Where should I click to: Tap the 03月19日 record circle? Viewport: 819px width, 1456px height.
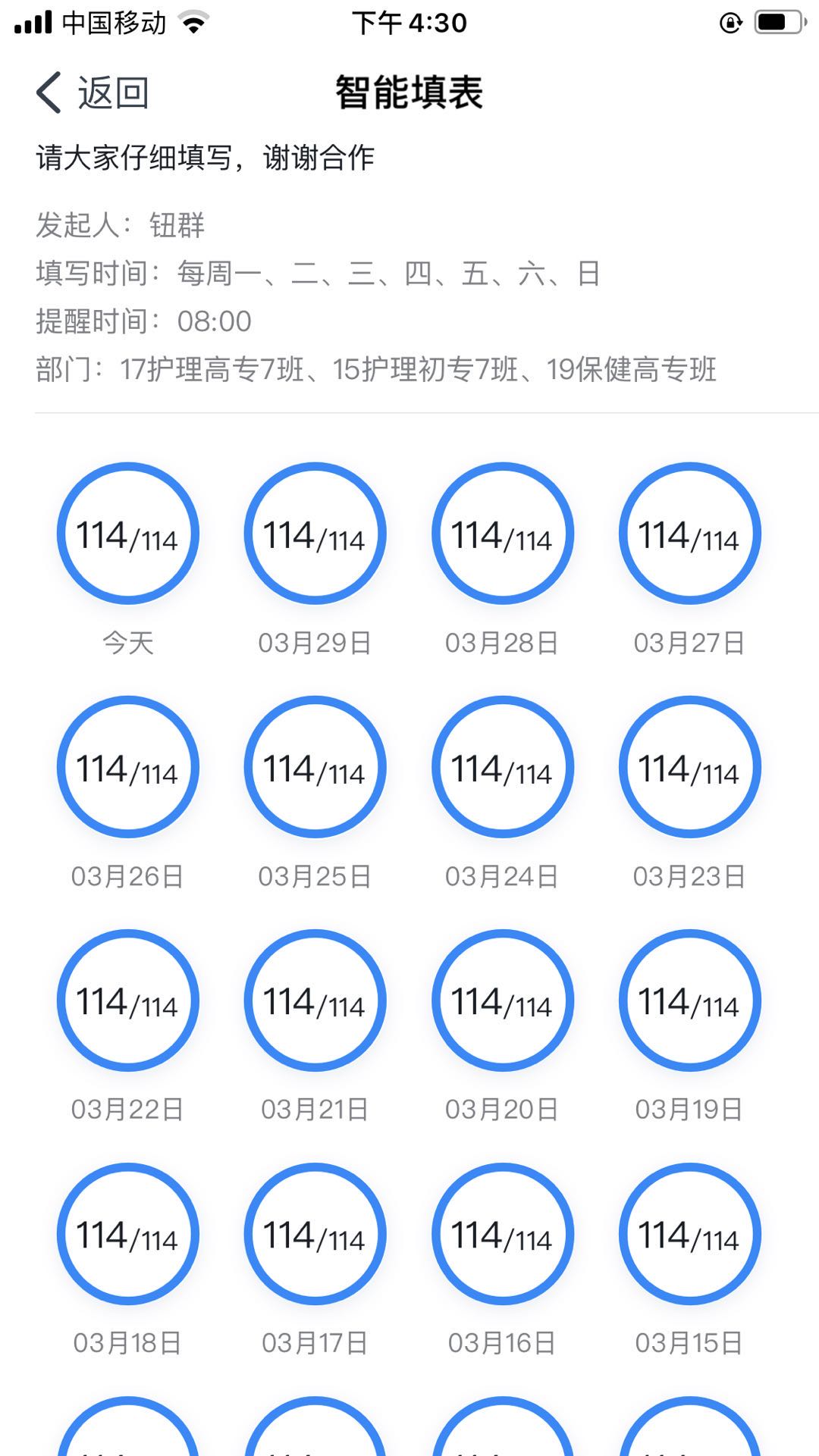click(689, 1000)
